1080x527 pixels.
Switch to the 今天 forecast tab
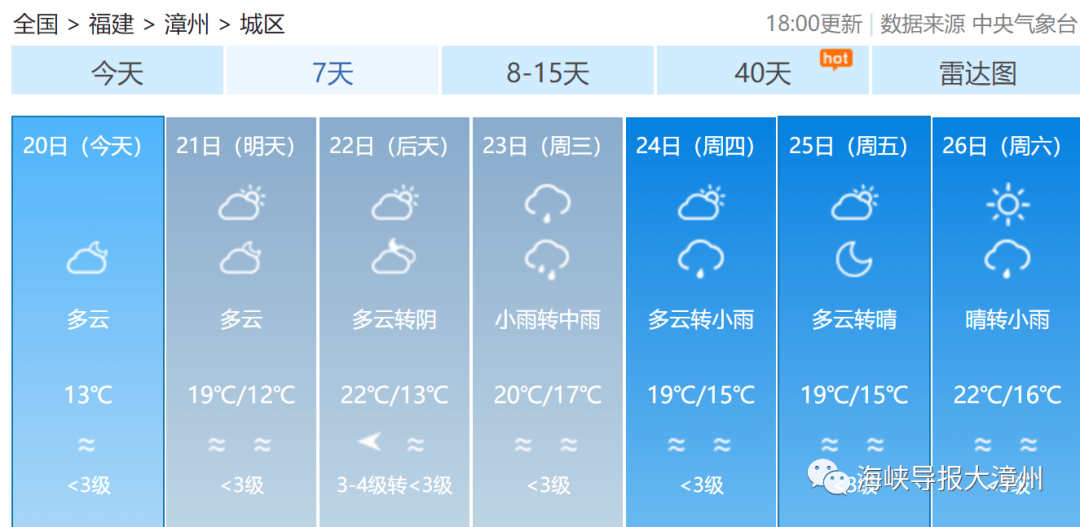coord(117,72)
